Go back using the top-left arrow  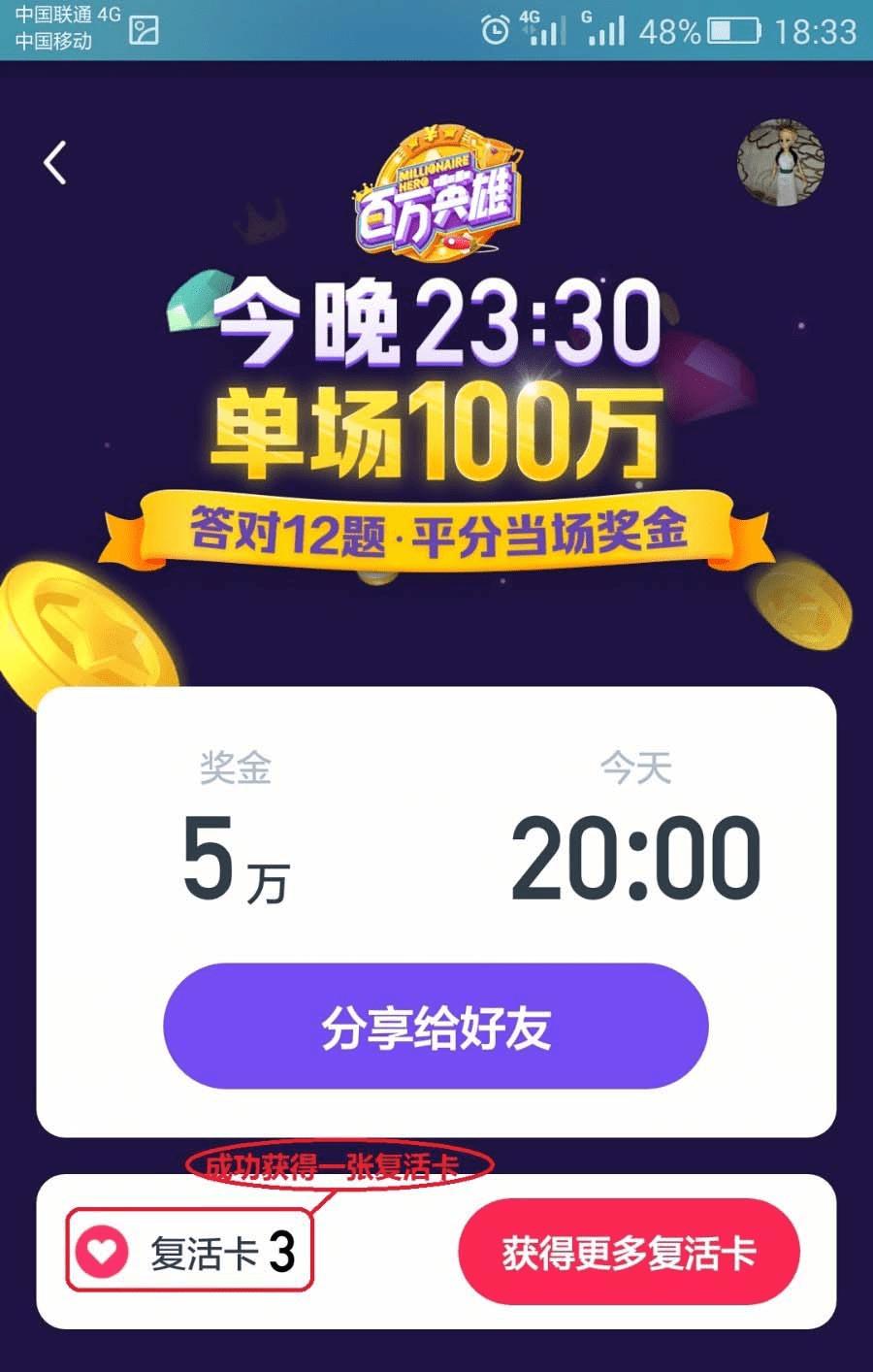click(56, 162)
